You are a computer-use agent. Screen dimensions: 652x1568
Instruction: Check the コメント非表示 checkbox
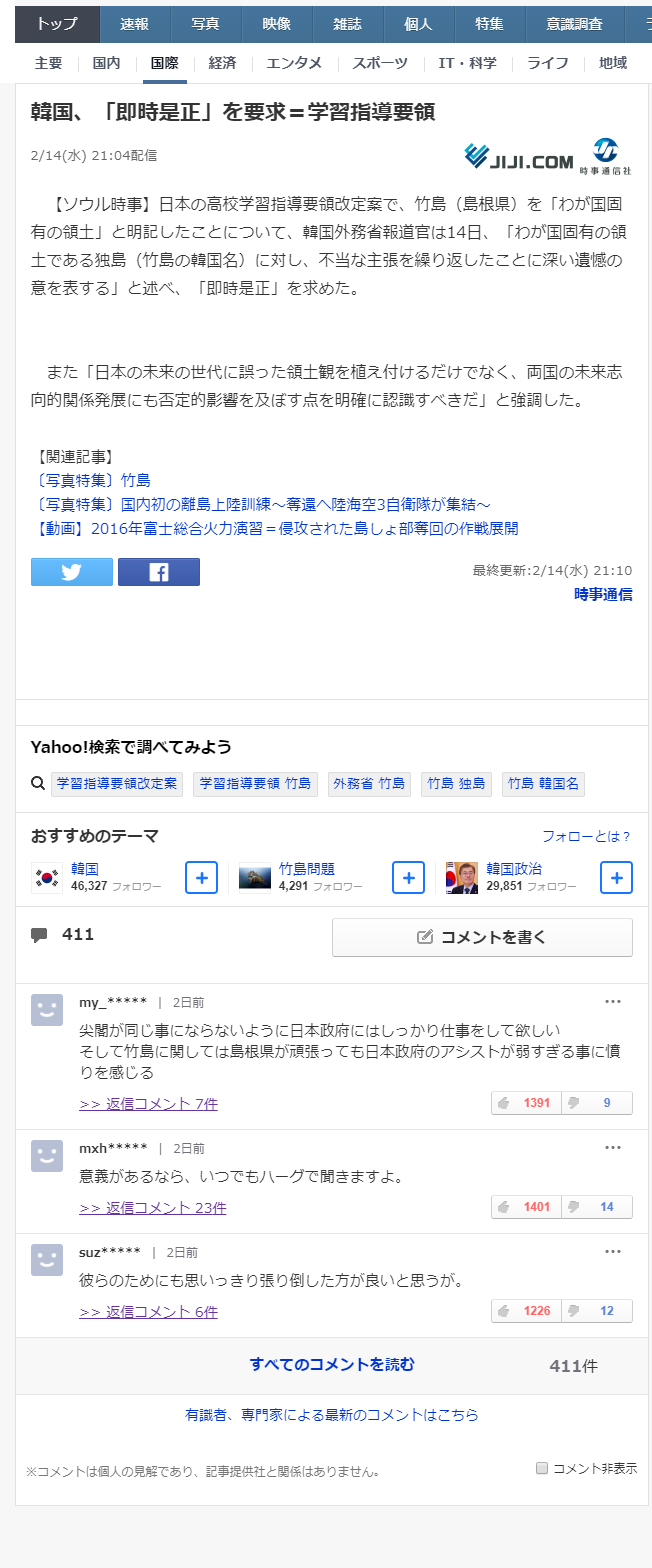tap(542, 1468)
